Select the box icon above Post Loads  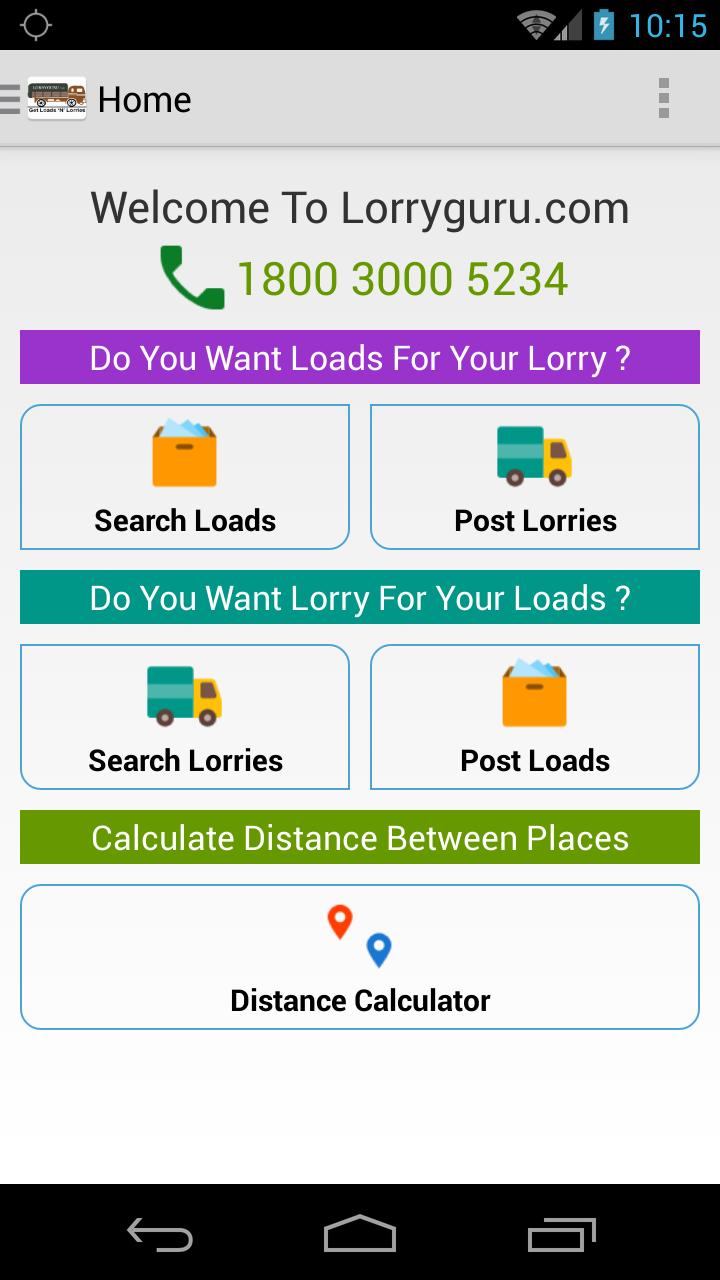pos(534,692)
